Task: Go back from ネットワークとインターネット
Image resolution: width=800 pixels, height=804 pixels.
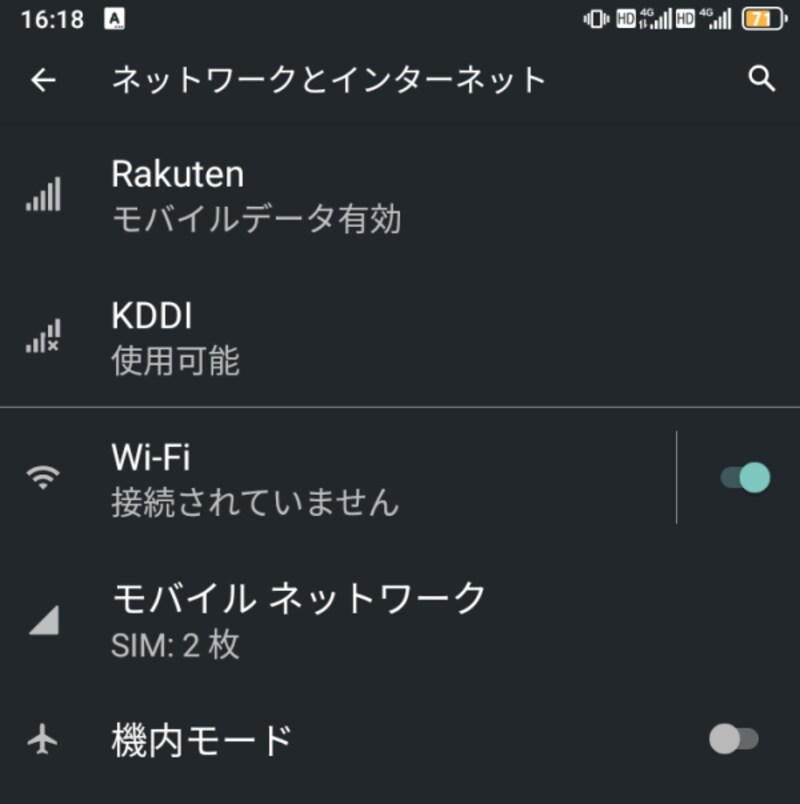Action: [43, 80]
